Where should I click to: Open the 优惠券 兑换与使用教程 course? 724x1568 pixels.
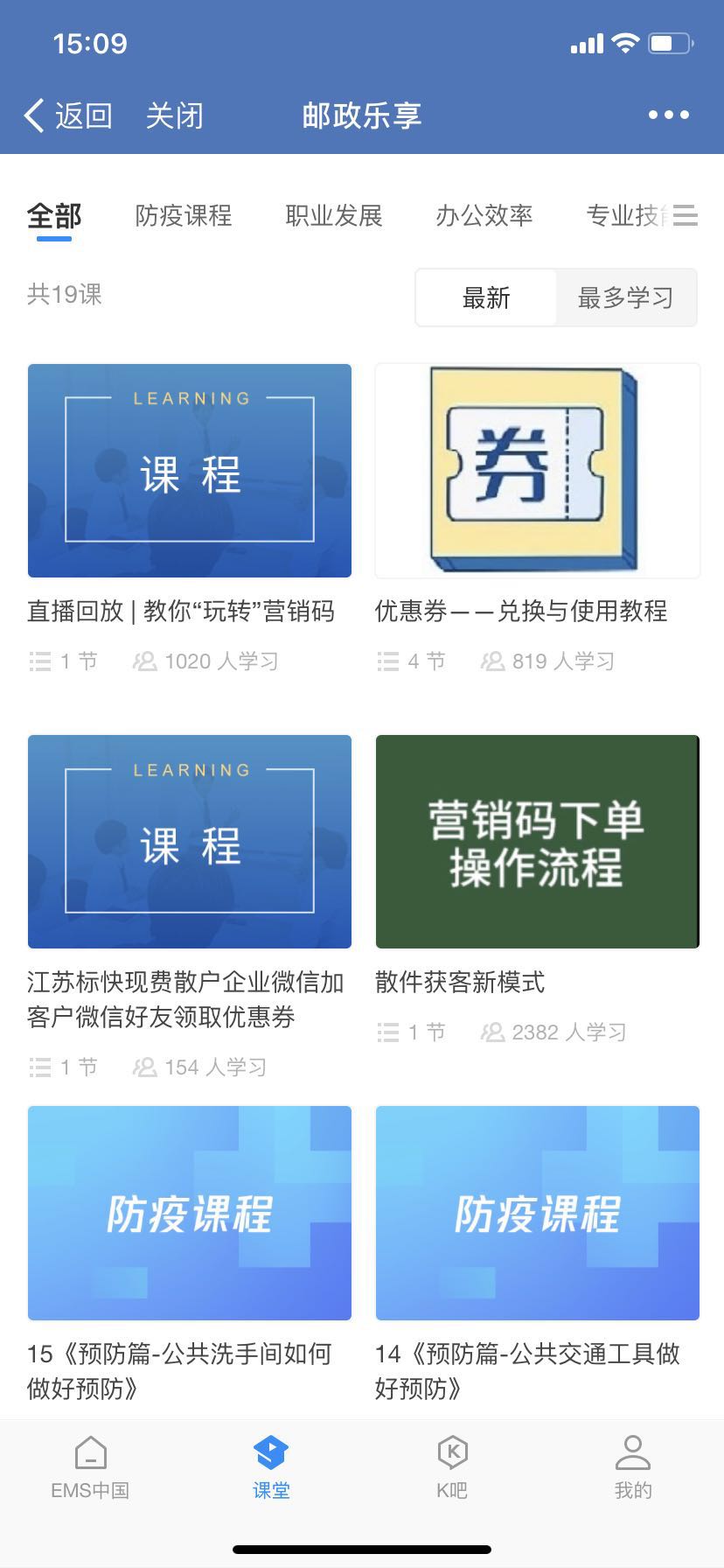coord(538,471)
